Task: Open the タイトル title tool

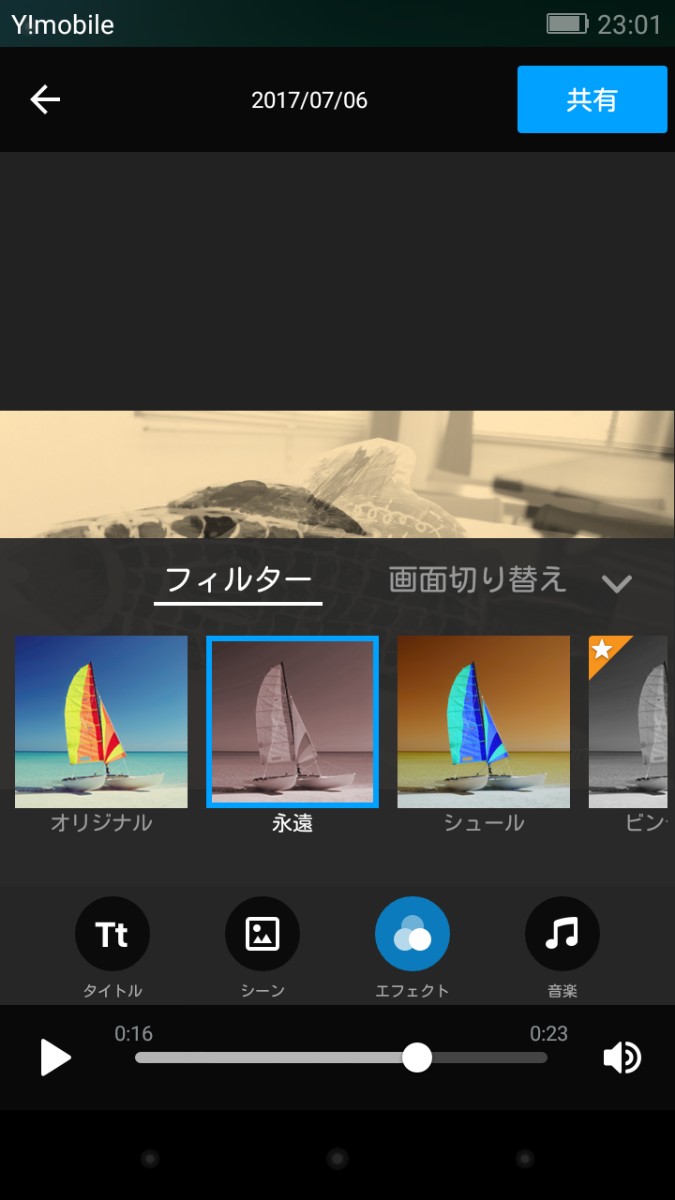Action: click(x=112, y=934)
